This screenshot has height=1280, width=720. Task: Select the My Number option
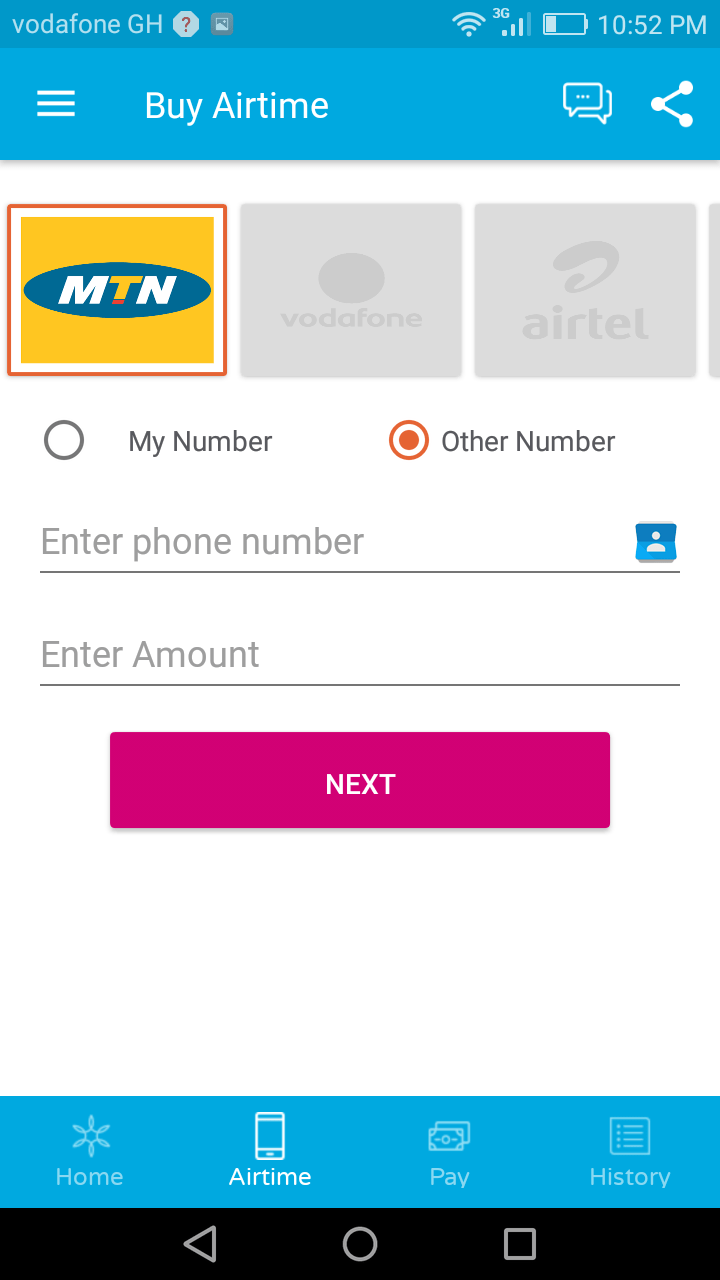(64, 441)
